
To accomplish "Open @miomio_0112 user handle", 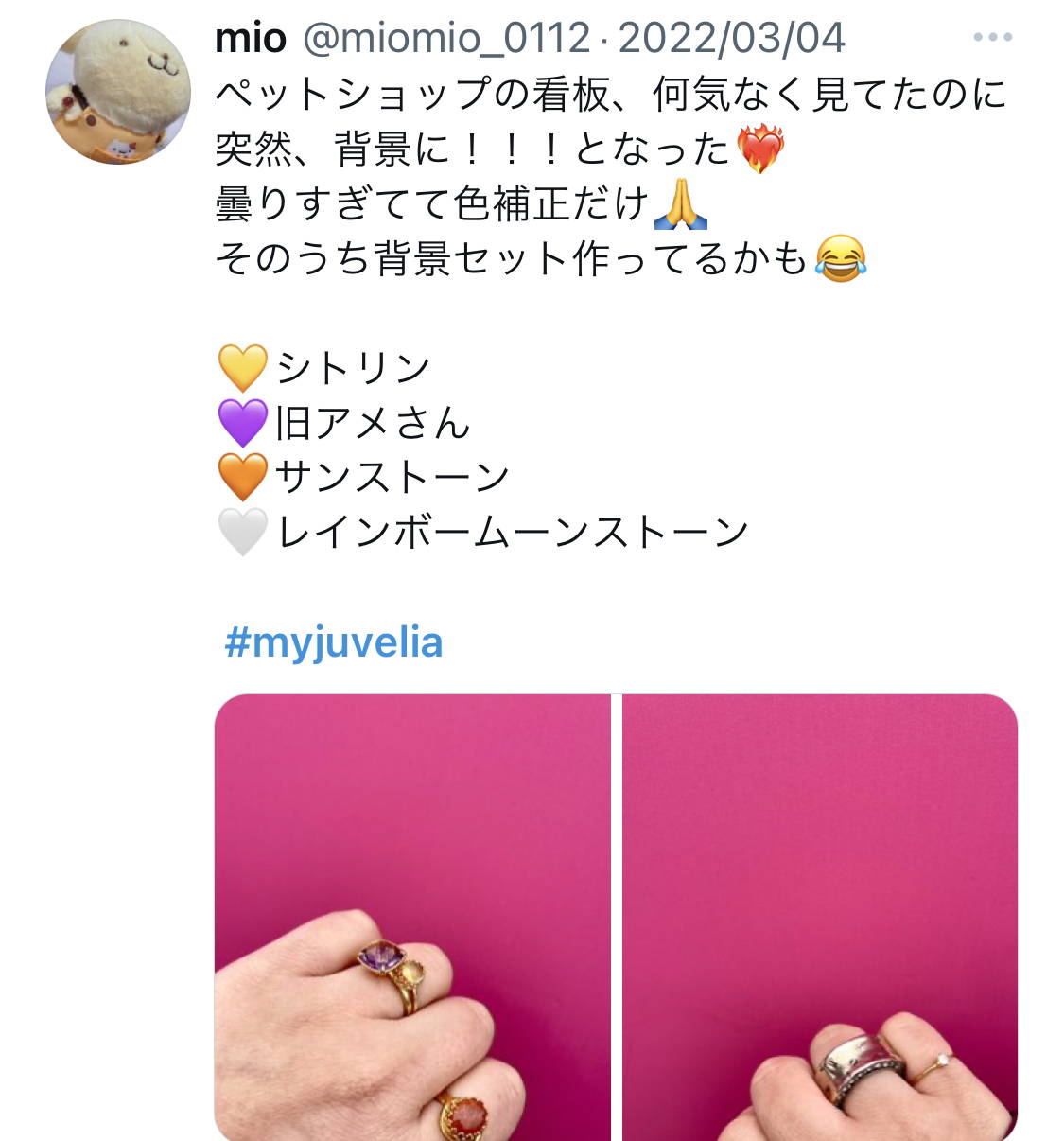I will (445, 39).
